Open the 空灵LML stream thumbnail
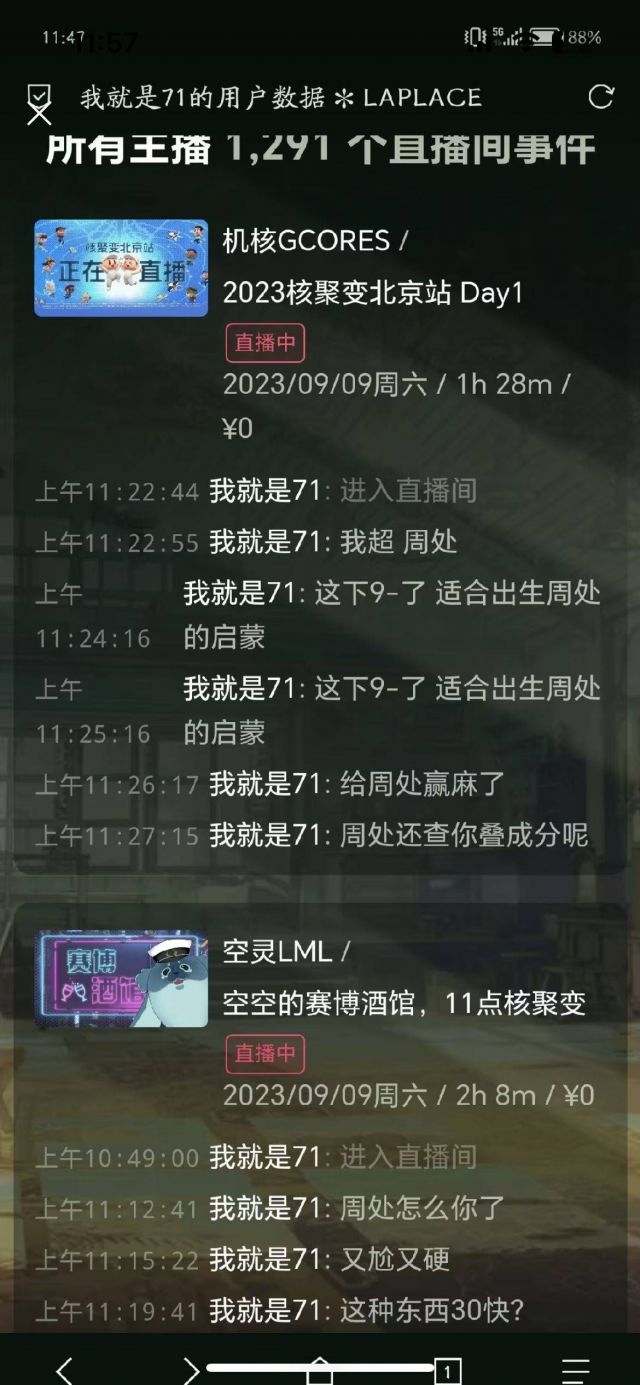This screenshot has height=1385, width=640. coord(121,979)
